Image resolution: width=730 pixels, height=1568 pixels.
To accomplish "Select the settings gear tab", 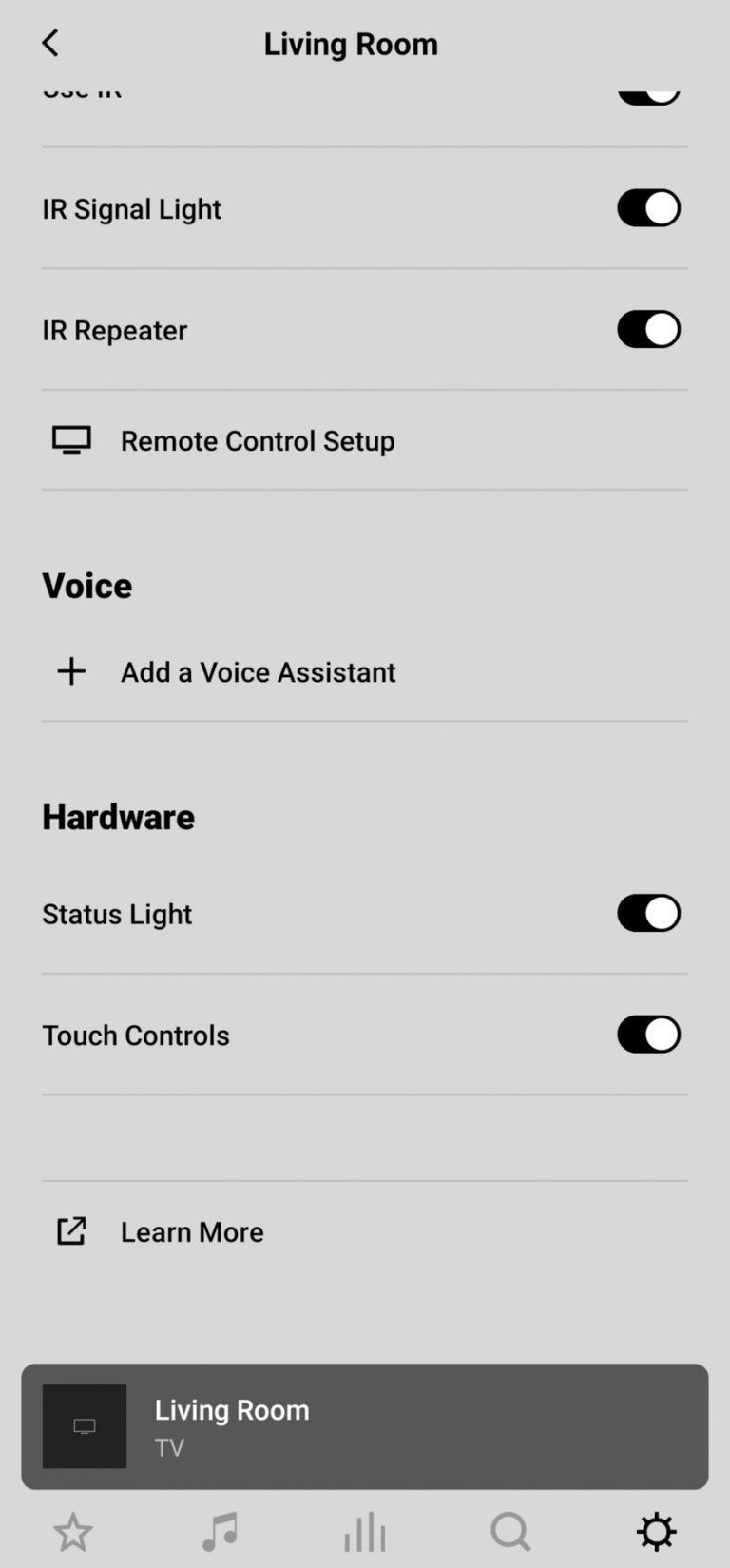I will [x=656, y=1532].
